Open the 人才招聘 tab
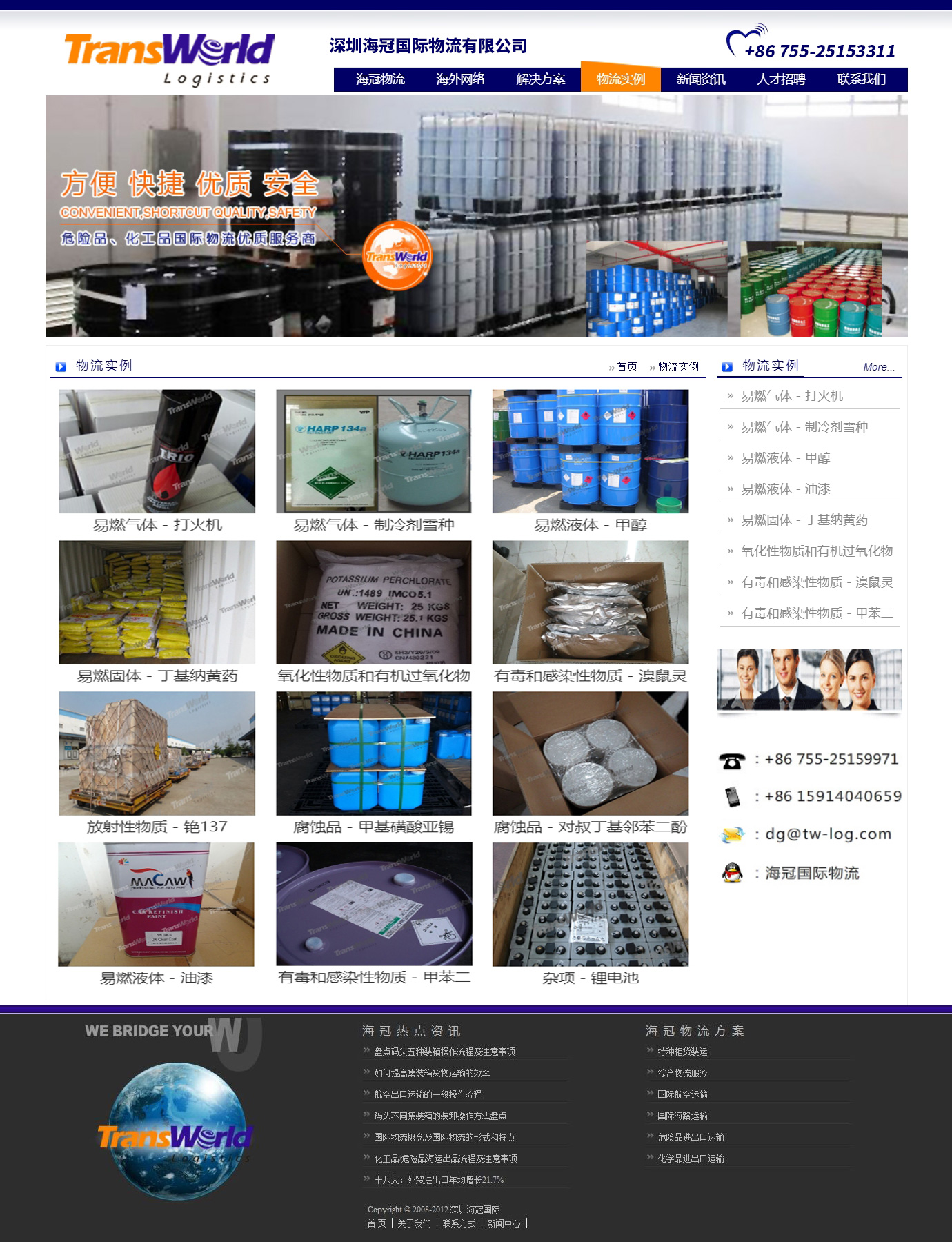This screenshot has height=1242, width=952. 780,79
